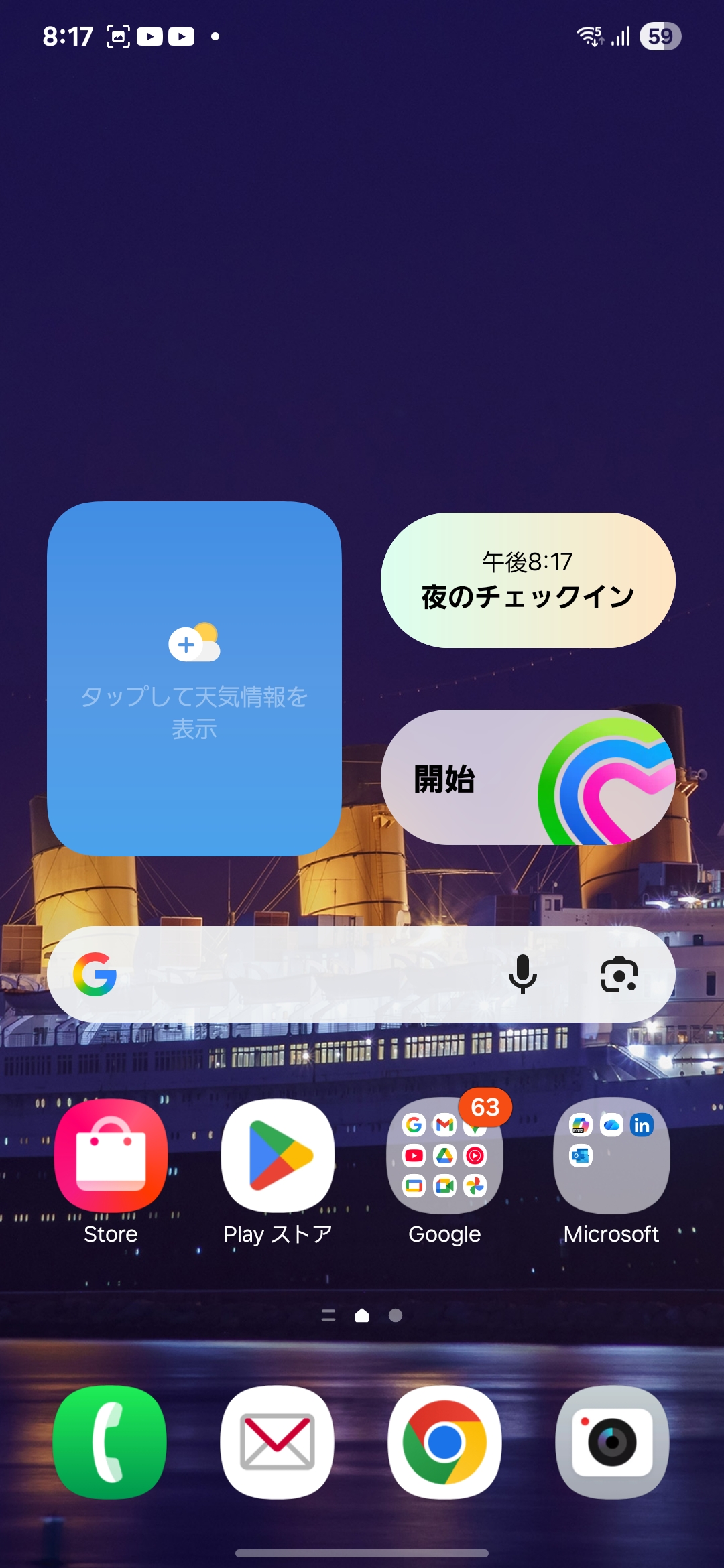The width and height of the screenshot is (724, 1568).
Task: Start voice search with the microphone
Action: tap(522, 974)
